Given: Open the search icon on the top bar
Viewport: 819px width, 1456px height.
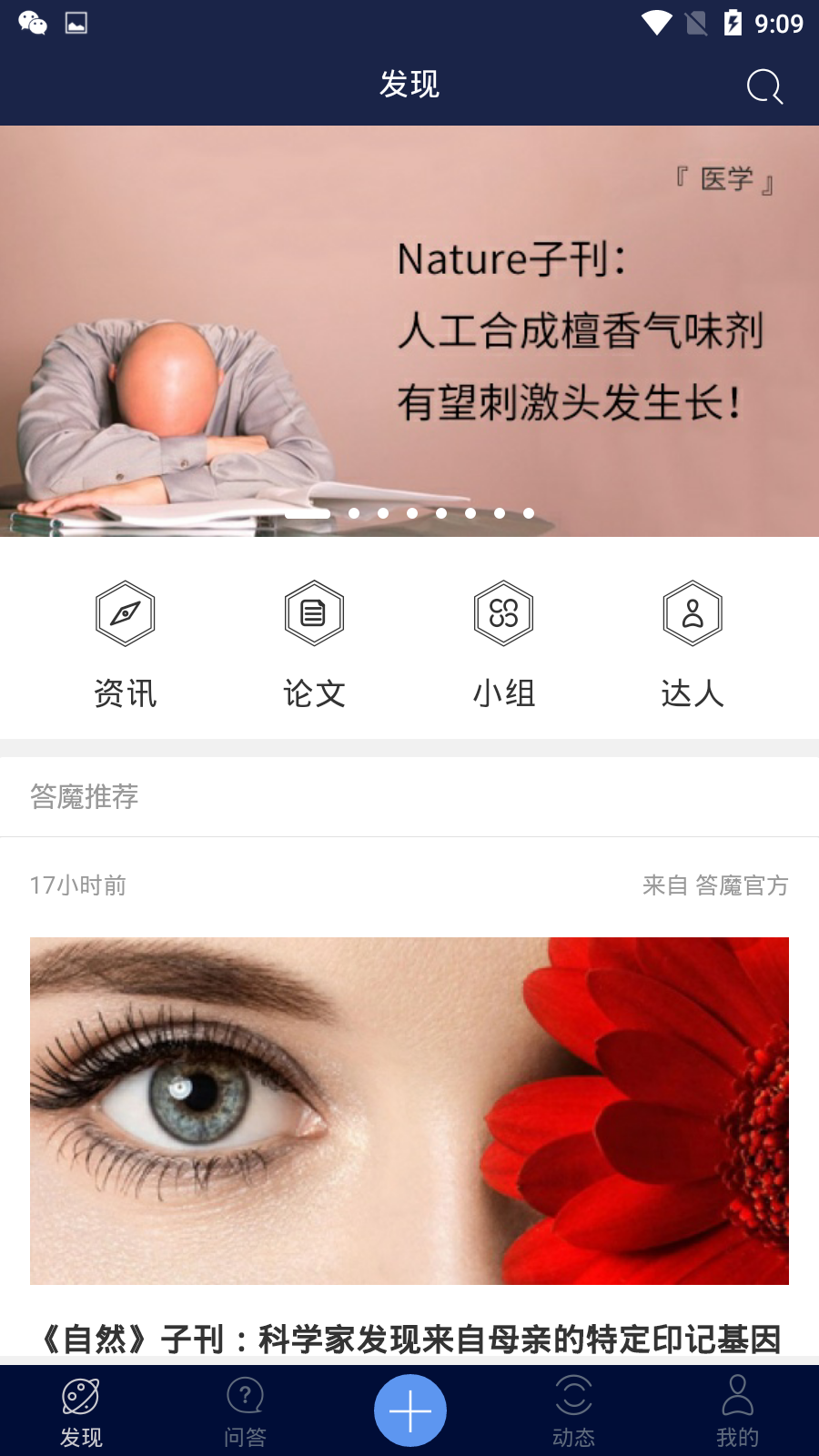Looking at the screenshot, I should click(763, 86).
